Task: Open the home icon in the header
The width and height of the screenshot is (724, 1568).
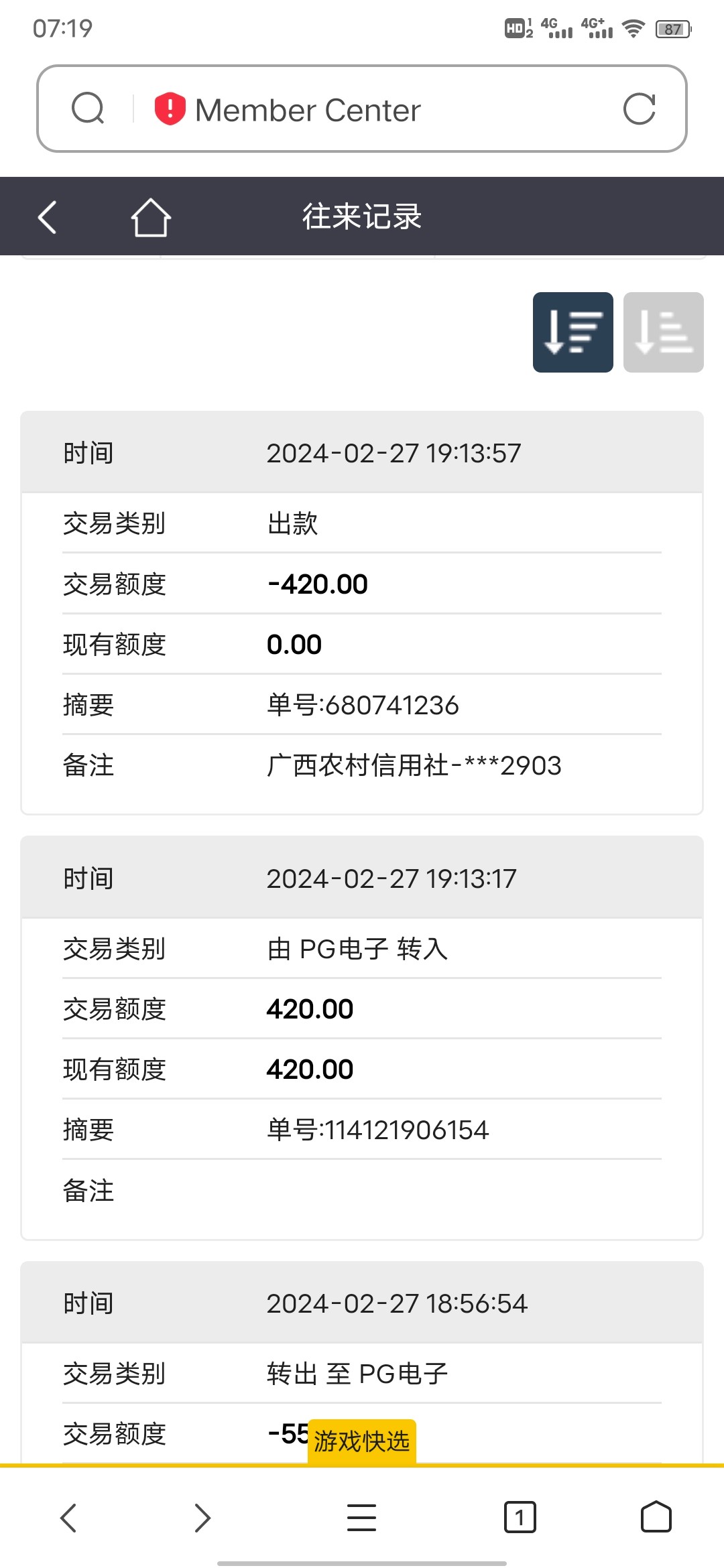Action: tap(150, 217)
